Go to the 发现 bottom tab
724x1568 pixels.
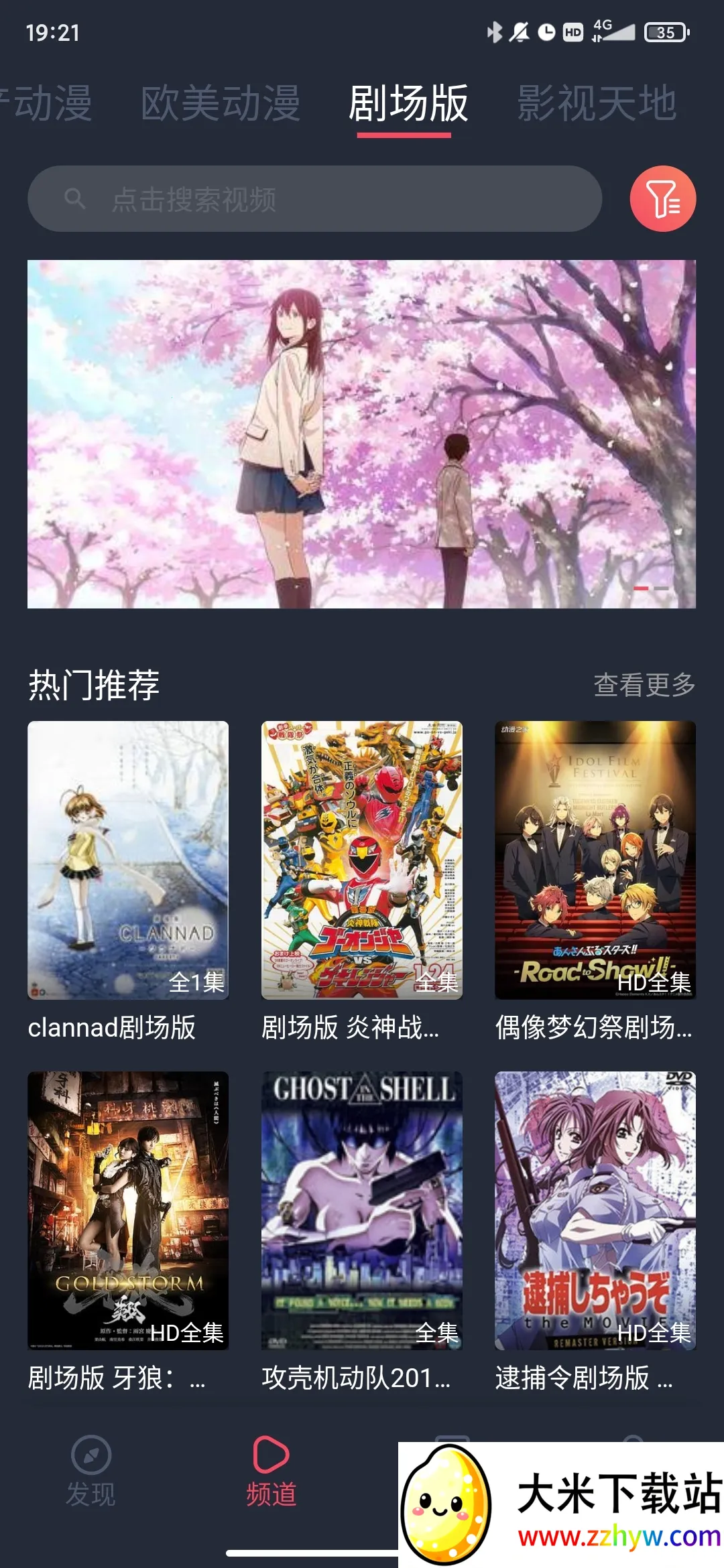(91, 1471)
